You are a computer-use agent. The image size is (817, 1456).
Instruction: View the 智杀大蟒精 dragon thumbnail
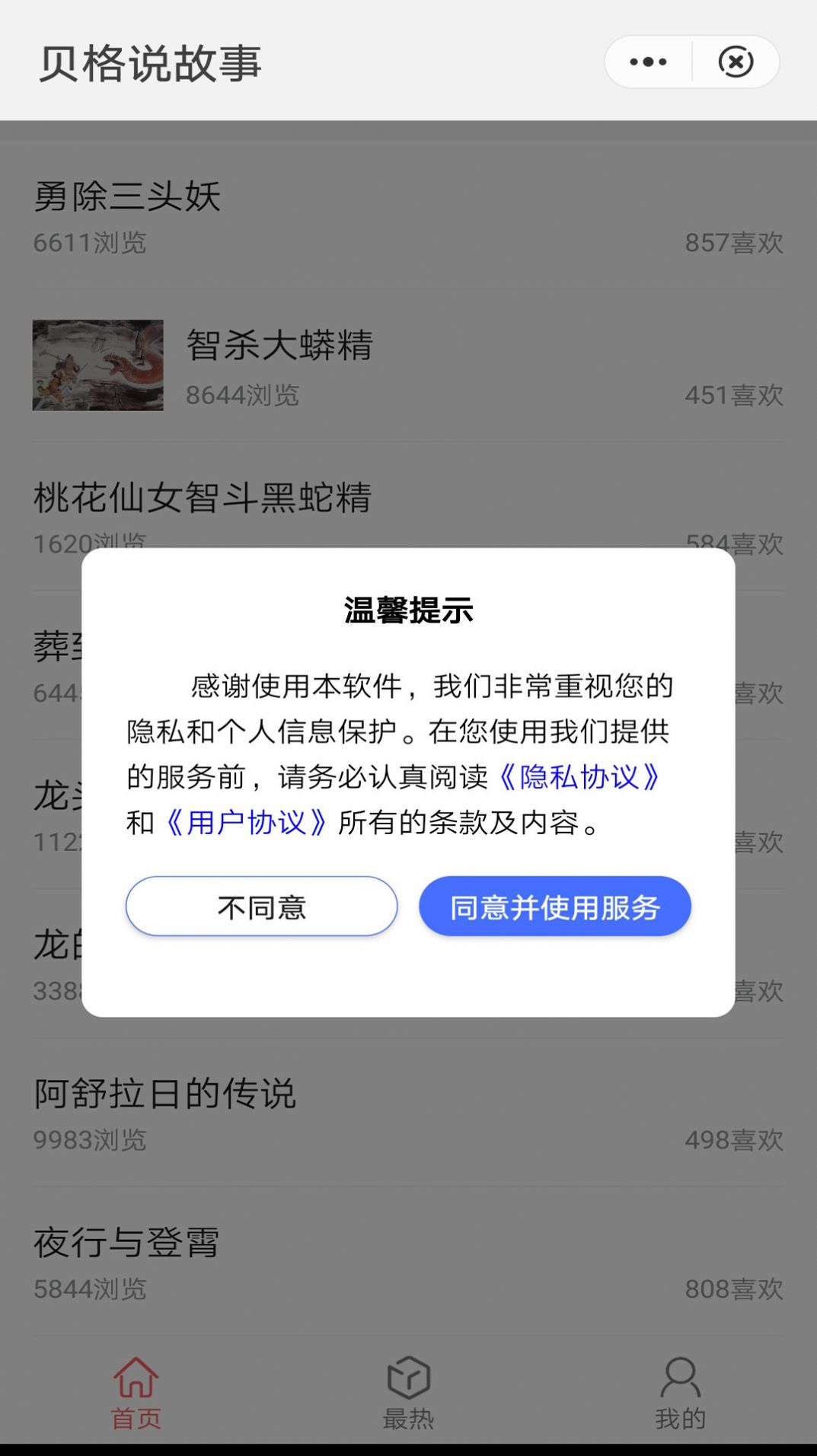(x=98, y=364)
